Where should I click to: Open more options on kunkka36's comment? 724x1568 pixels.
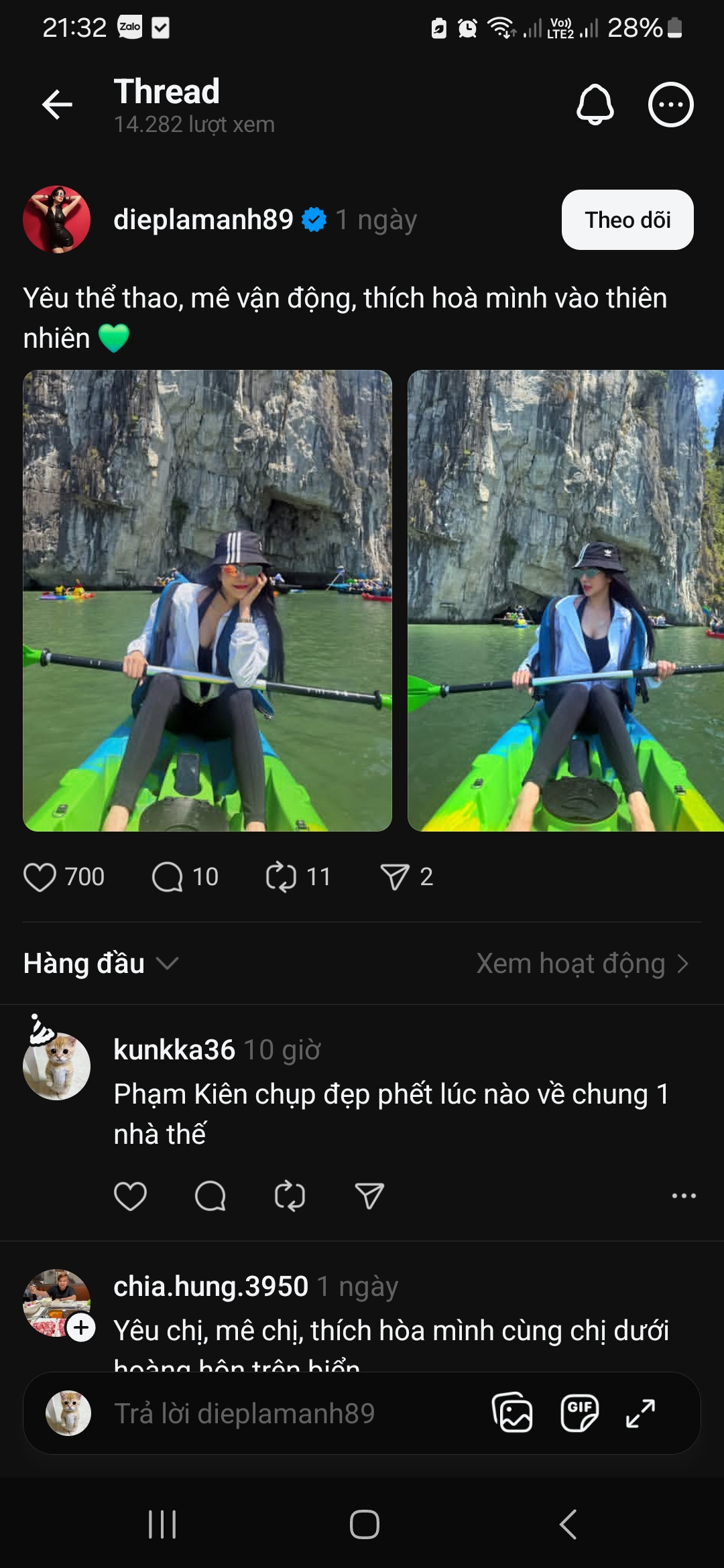(x=684, y=1196)
